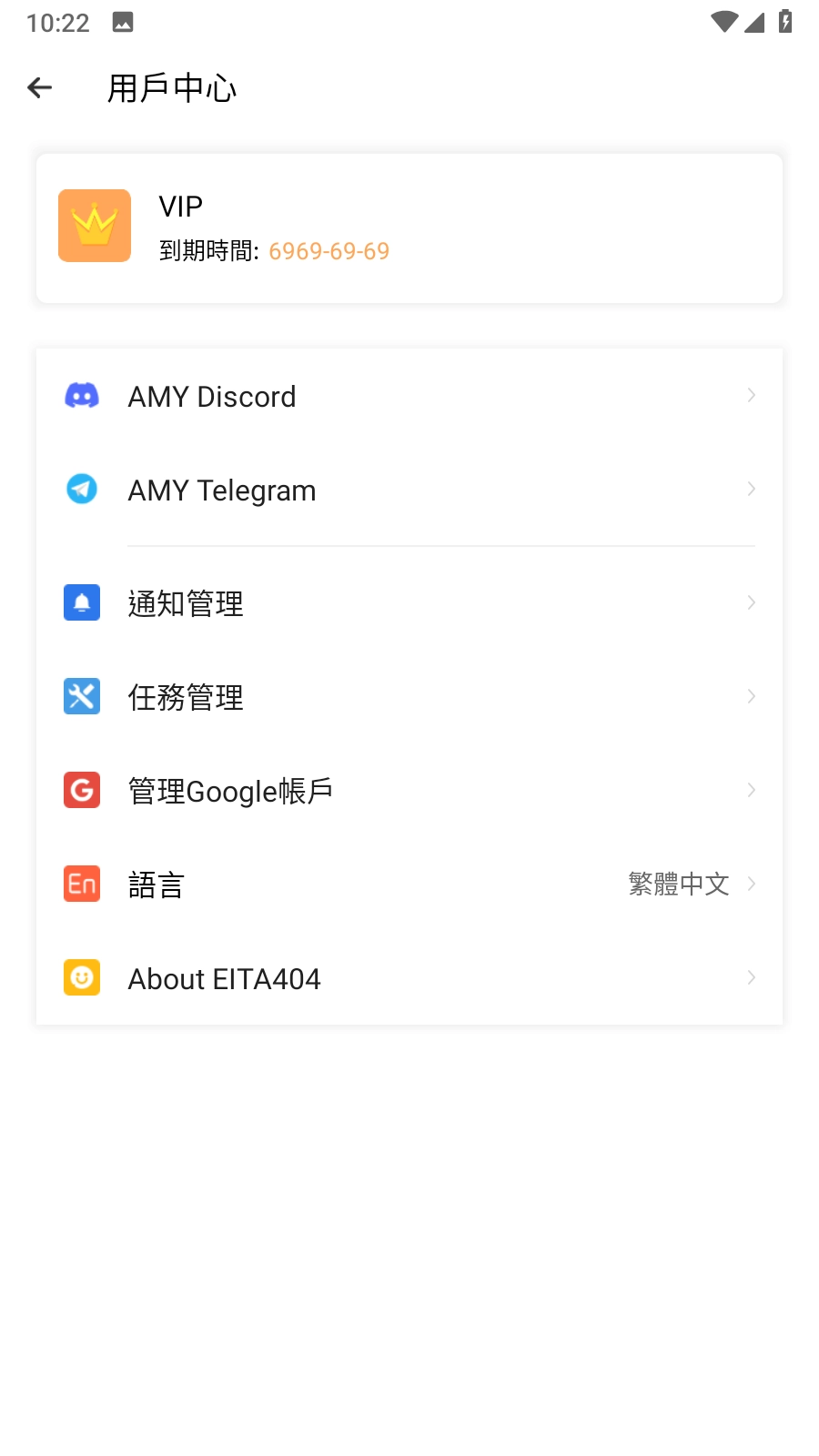819x1456 pixels.
Task: Click the task management tools icon
Action: [x=81, y=696]
